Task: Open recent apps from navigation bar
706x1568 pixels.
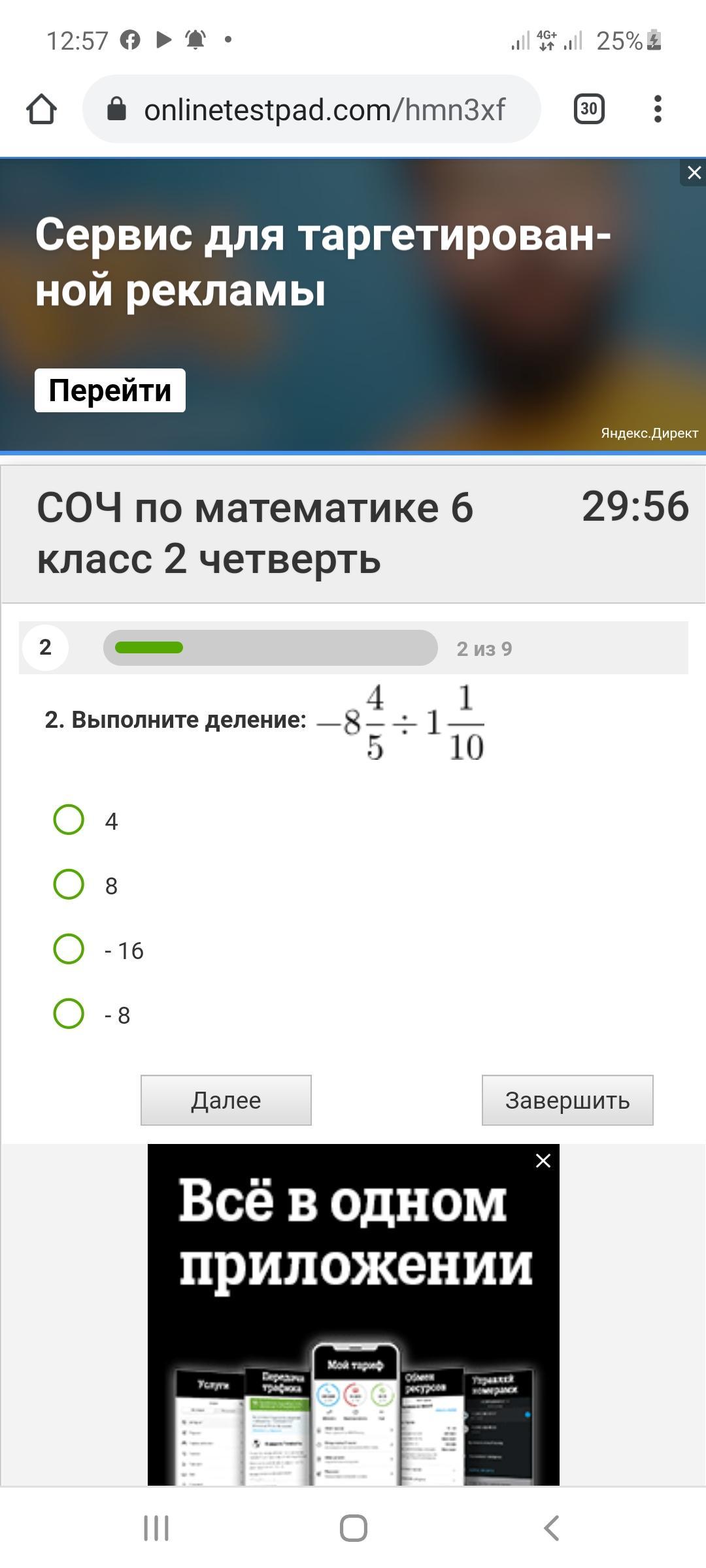Action: (156, 1528)
